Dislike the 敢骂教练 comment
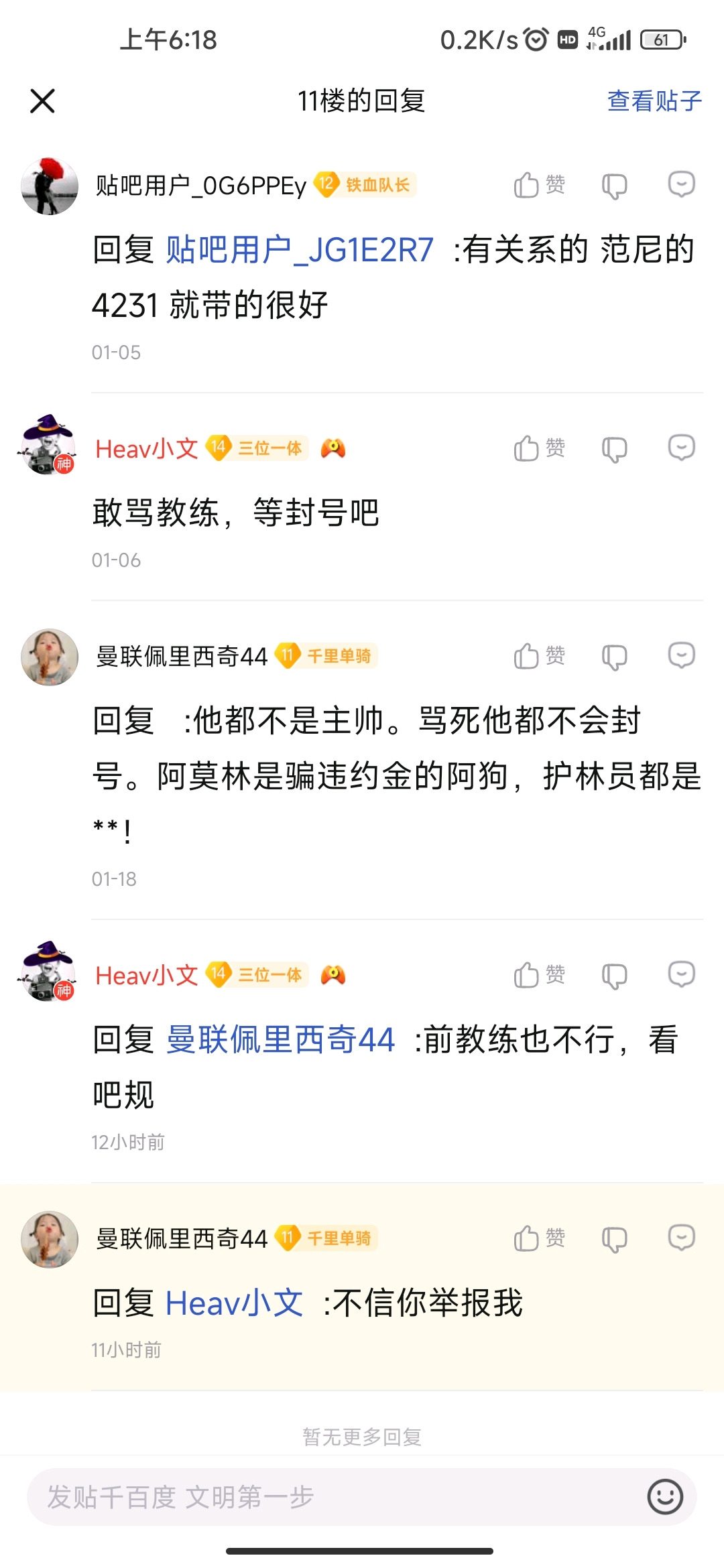This screenshot has height=1568, width=724. (614, 449)
